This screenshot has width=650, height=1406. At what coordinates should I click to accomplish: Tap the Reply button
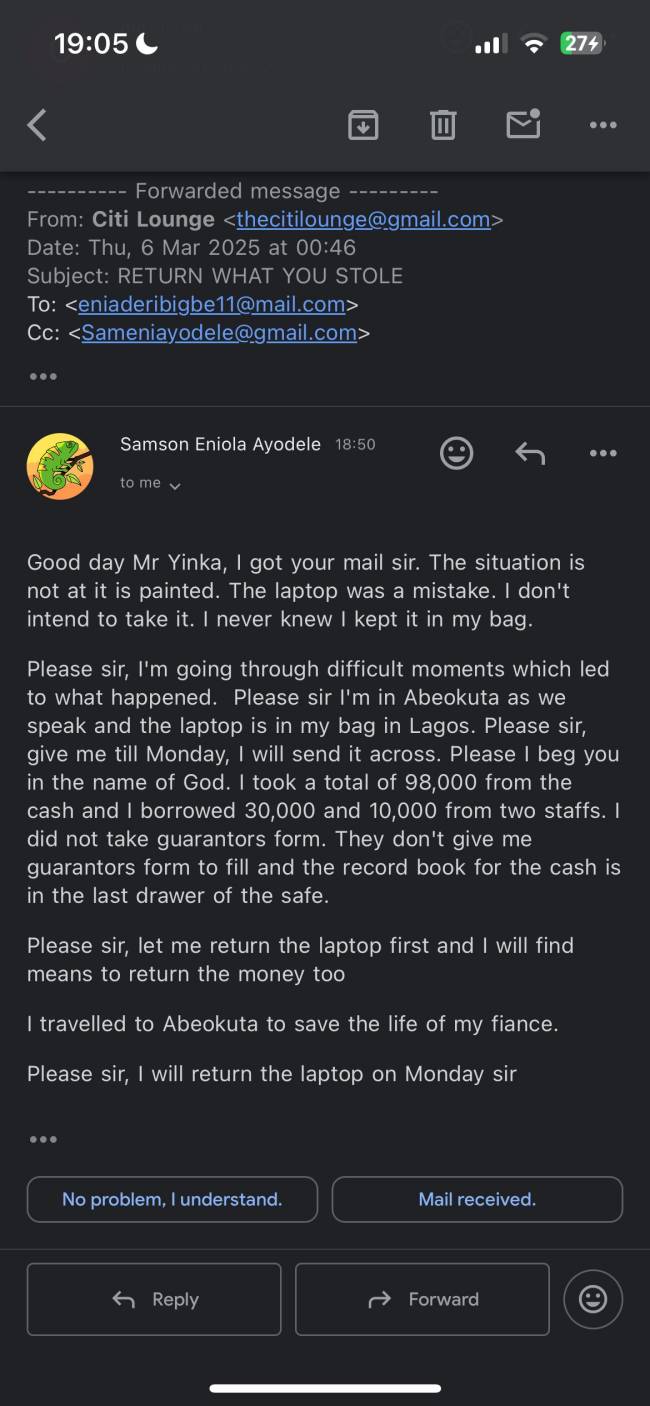(x=154, y=1299)
